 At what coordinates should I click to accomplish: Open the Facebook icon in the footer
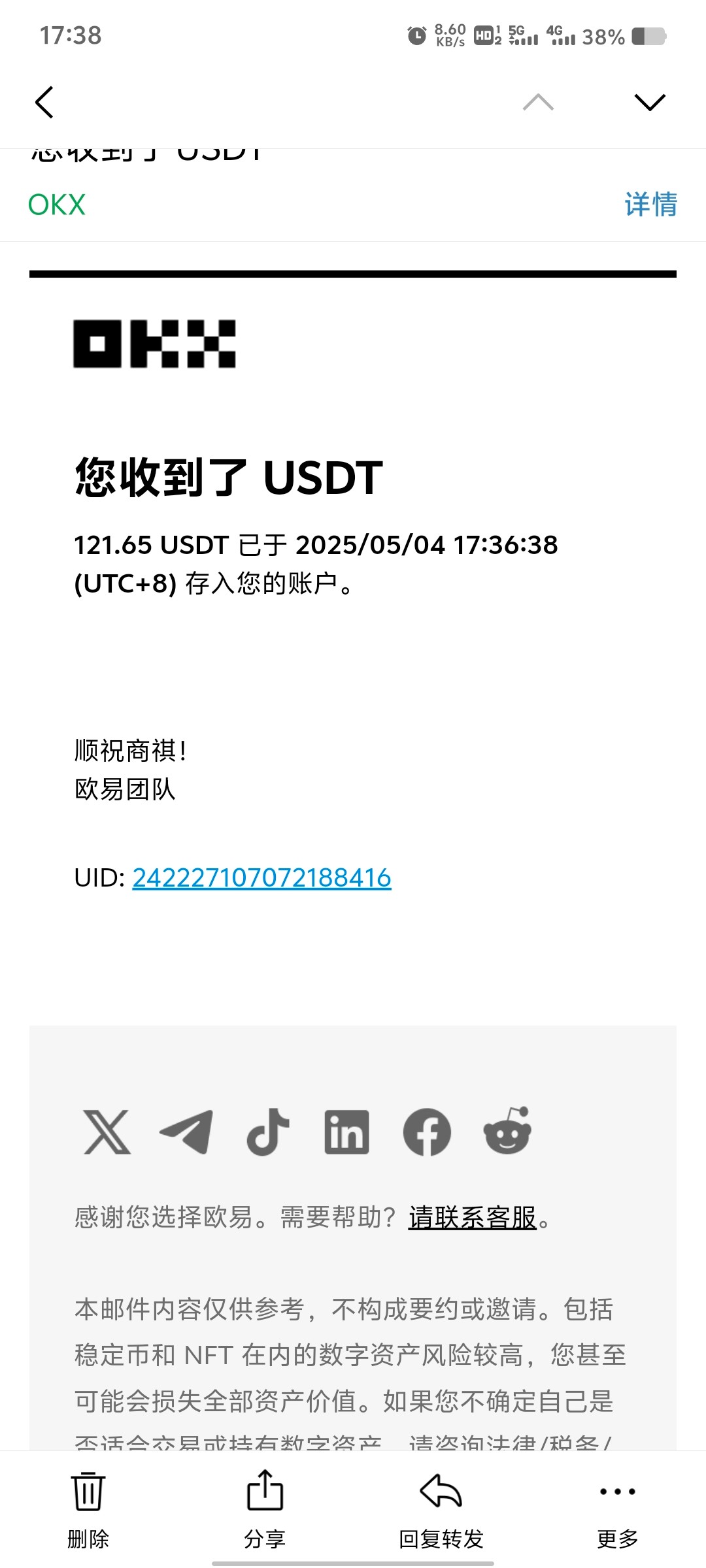[427, 1132]
